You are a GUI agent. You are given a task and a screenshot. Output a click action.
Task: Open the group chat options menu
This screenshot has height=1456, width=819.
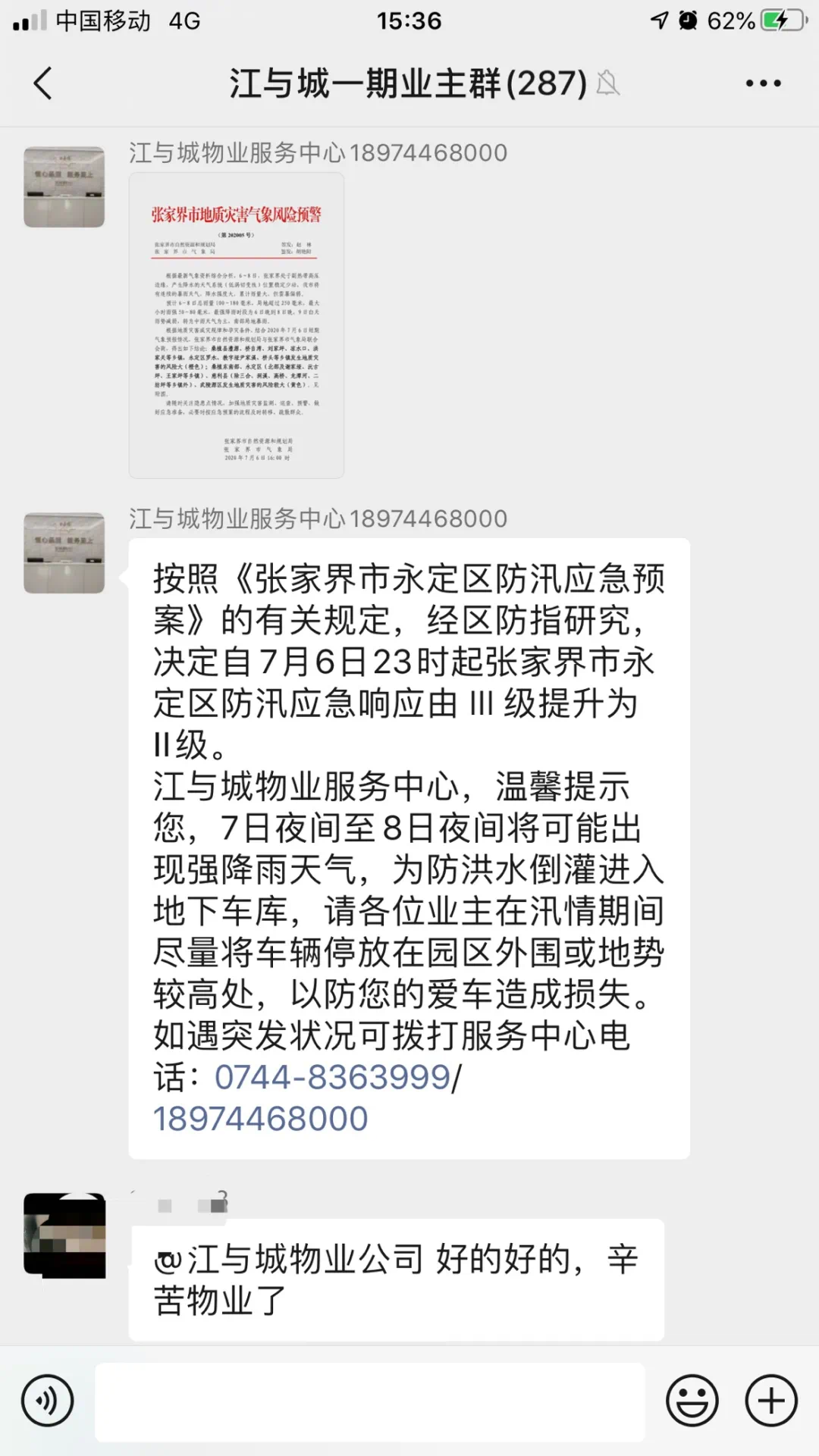click(763, 83)
